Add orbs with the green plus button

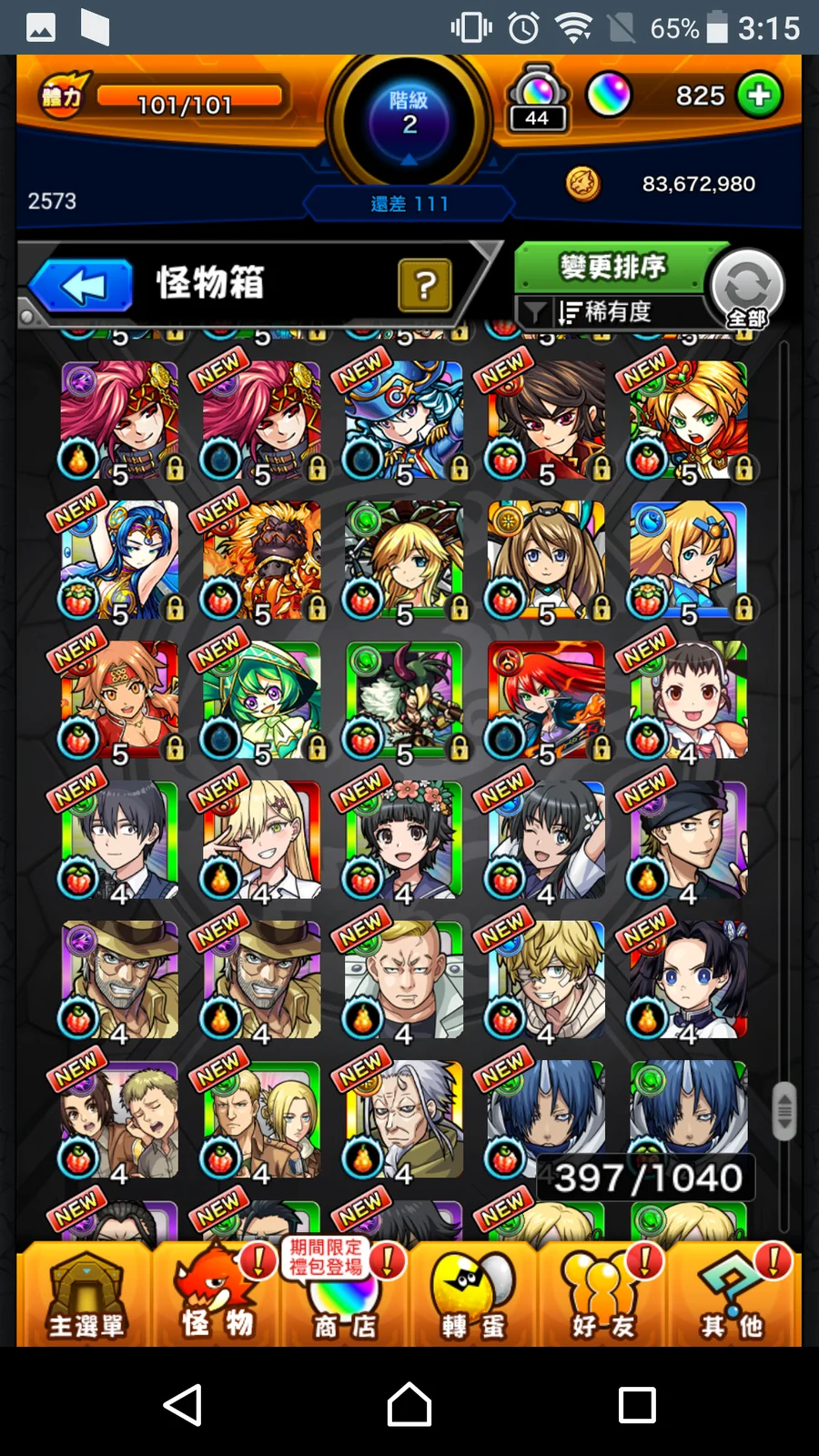(760, 95)
